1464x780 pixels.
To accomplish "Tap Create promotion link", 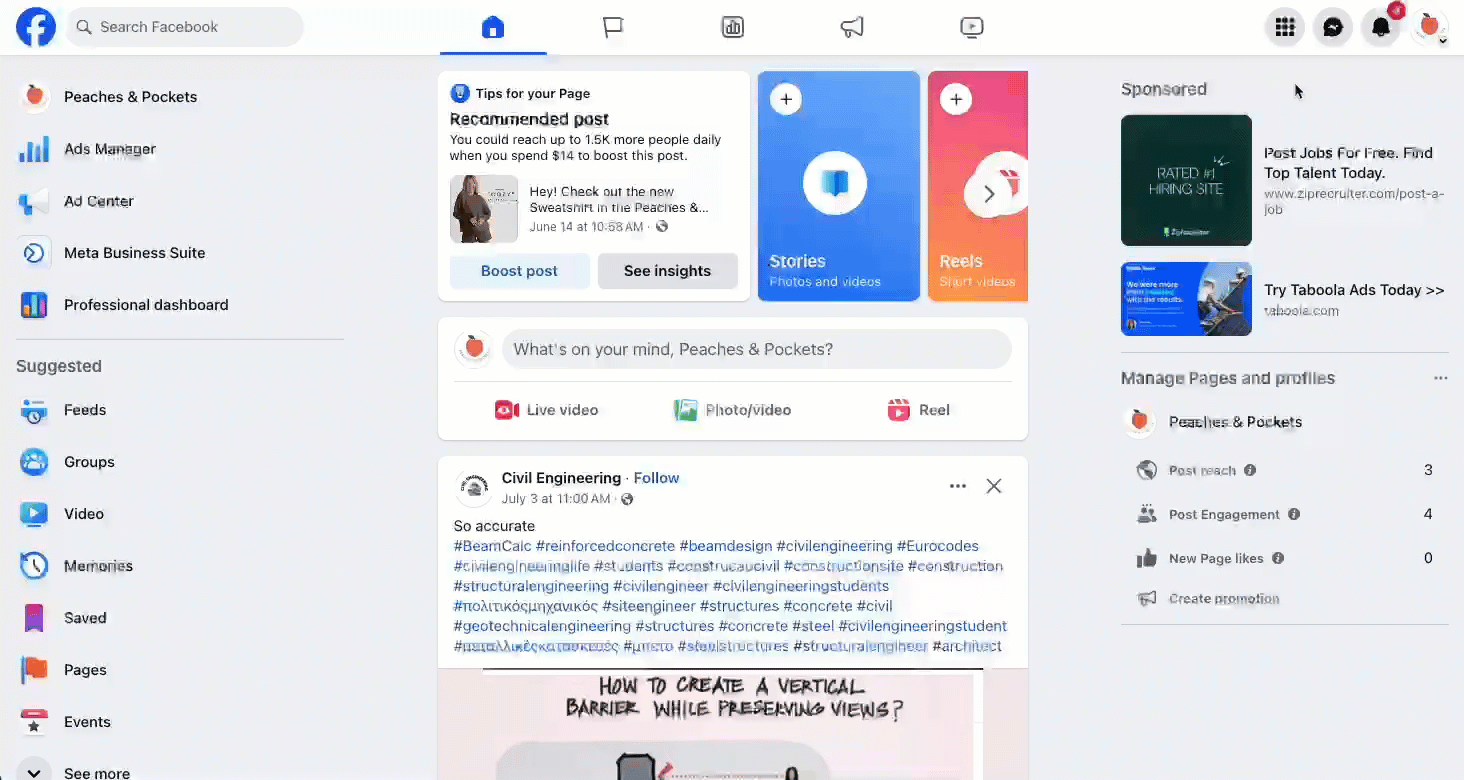I will pyautogui.click(x=1223, y=599).
